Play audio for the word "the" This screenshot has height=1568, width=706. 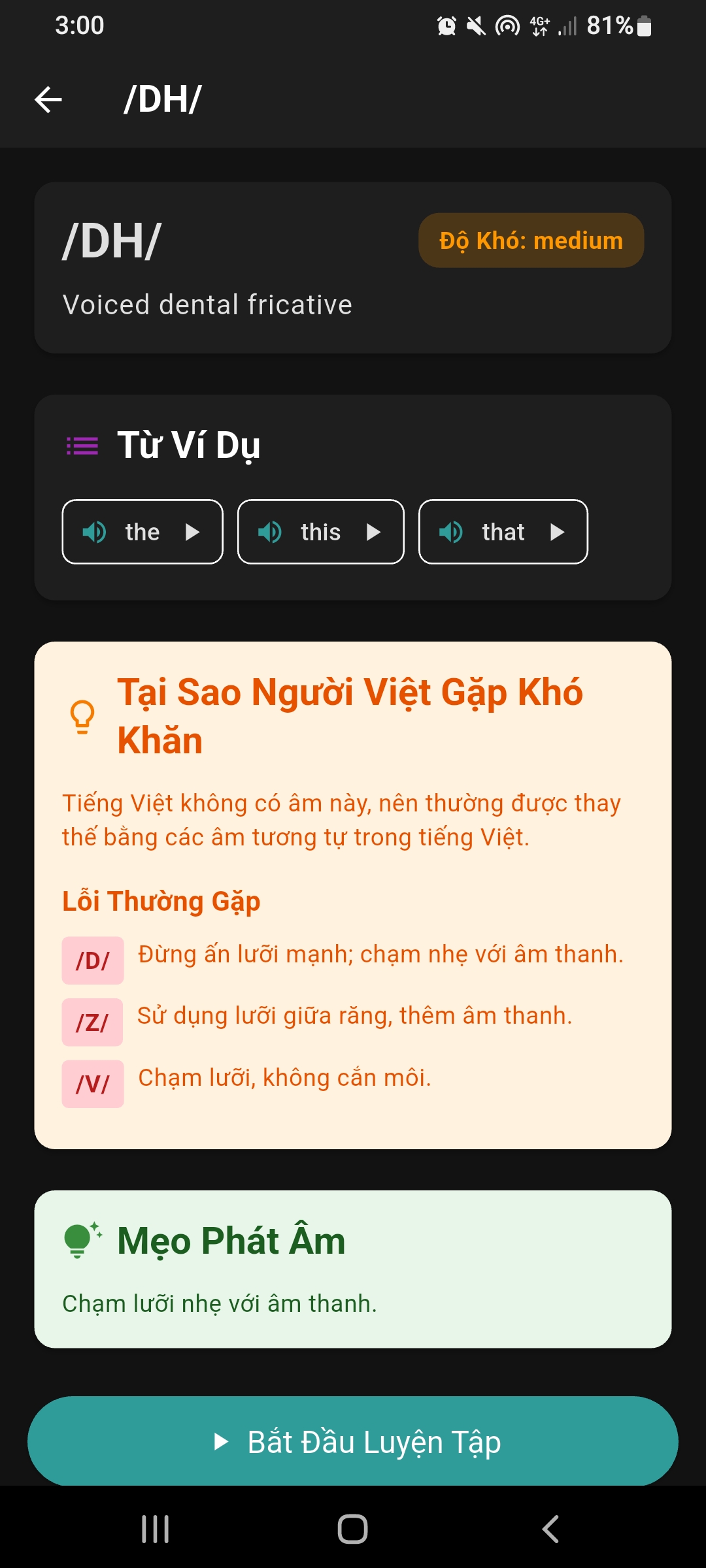click(x=143, y=532)
